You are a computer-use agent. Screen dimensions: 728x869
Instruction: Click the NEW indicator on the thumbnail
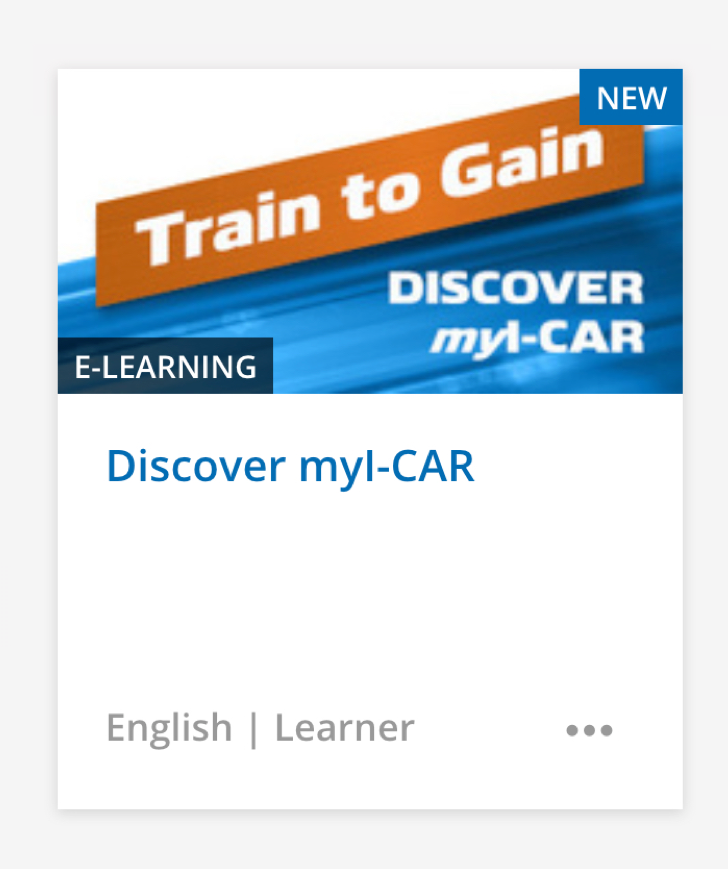click(x=631, y=97)
